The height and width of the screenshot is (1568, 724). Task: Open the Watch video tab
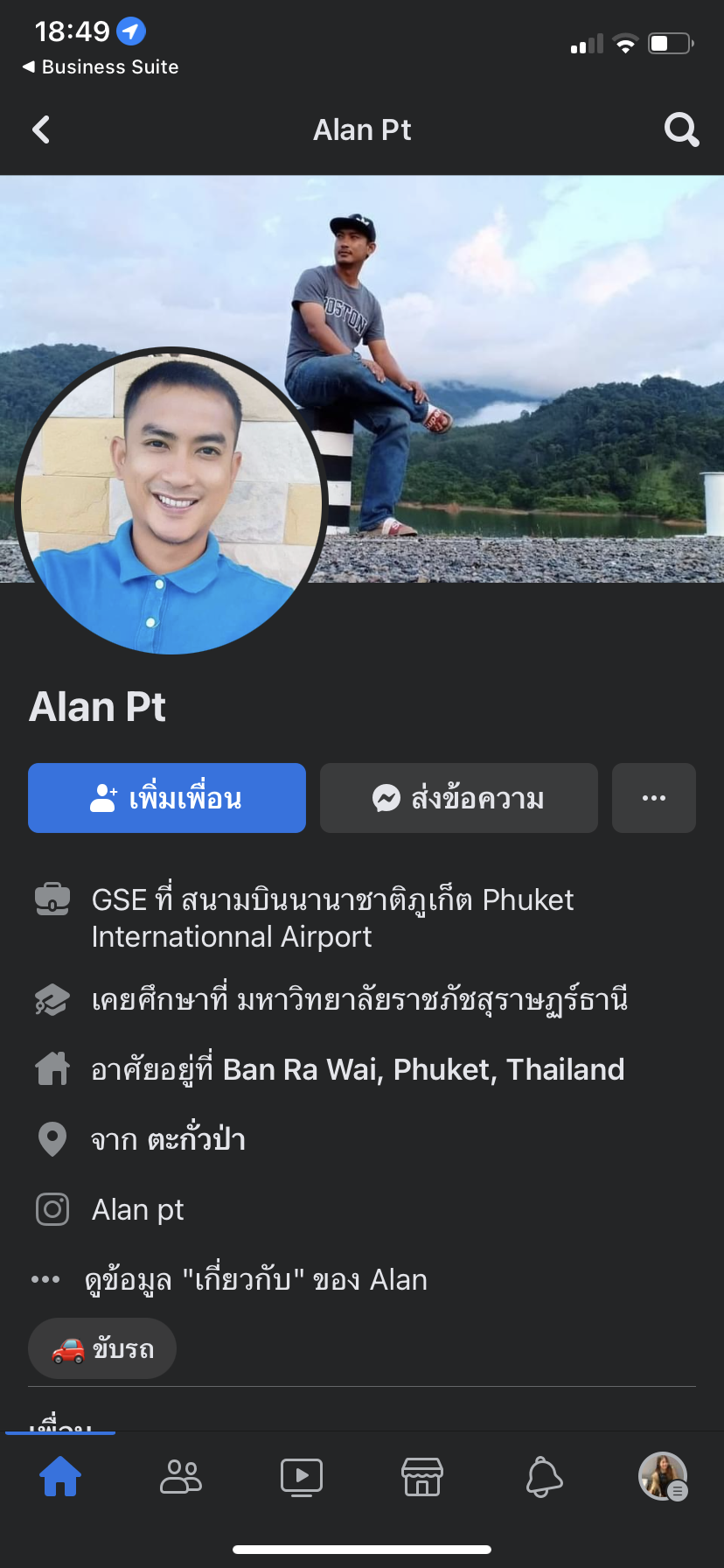click(x=302, y=1477)
